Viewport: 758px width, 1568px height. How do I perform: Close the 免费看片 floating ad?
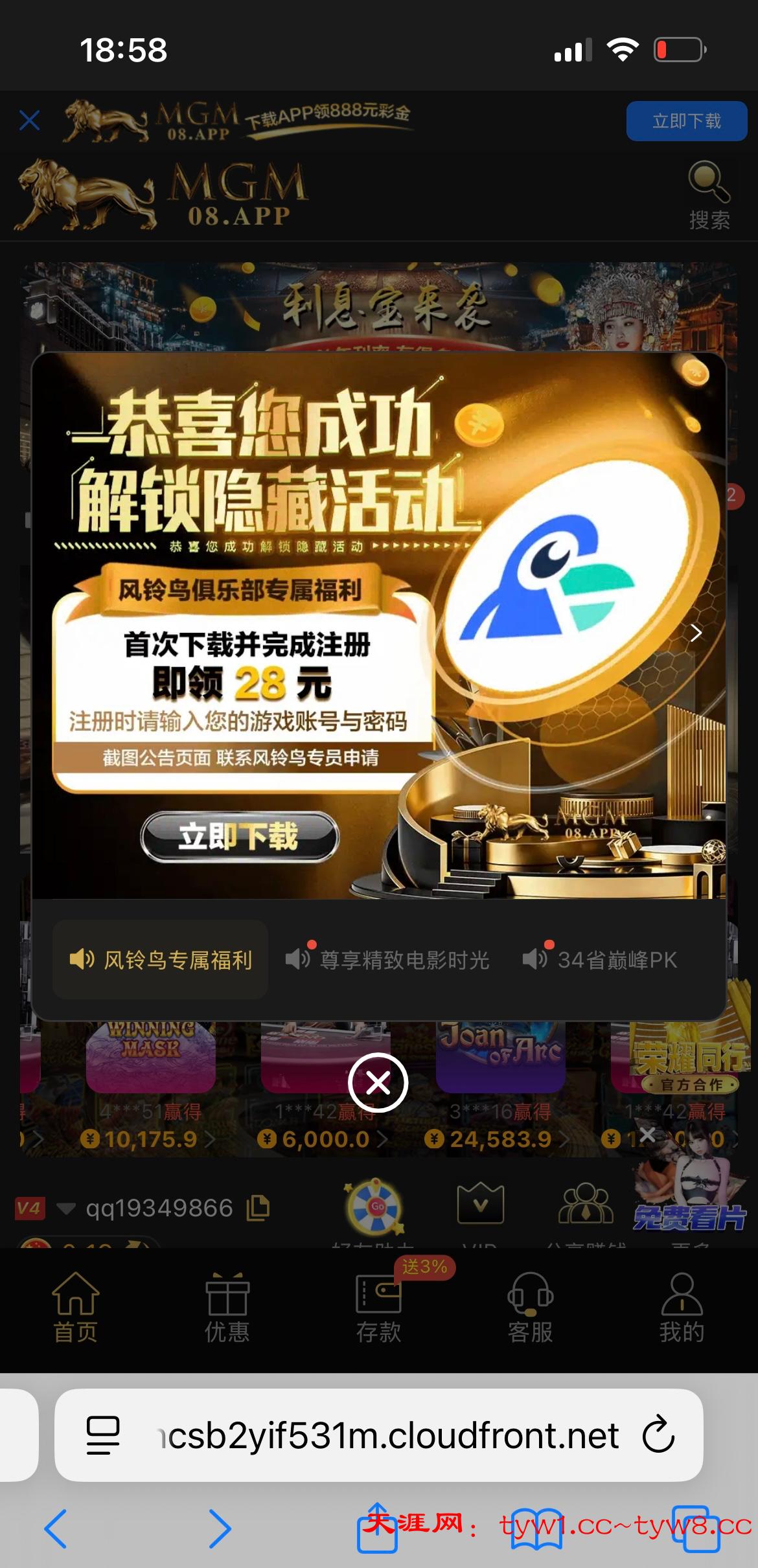[x=647, y=1134]
